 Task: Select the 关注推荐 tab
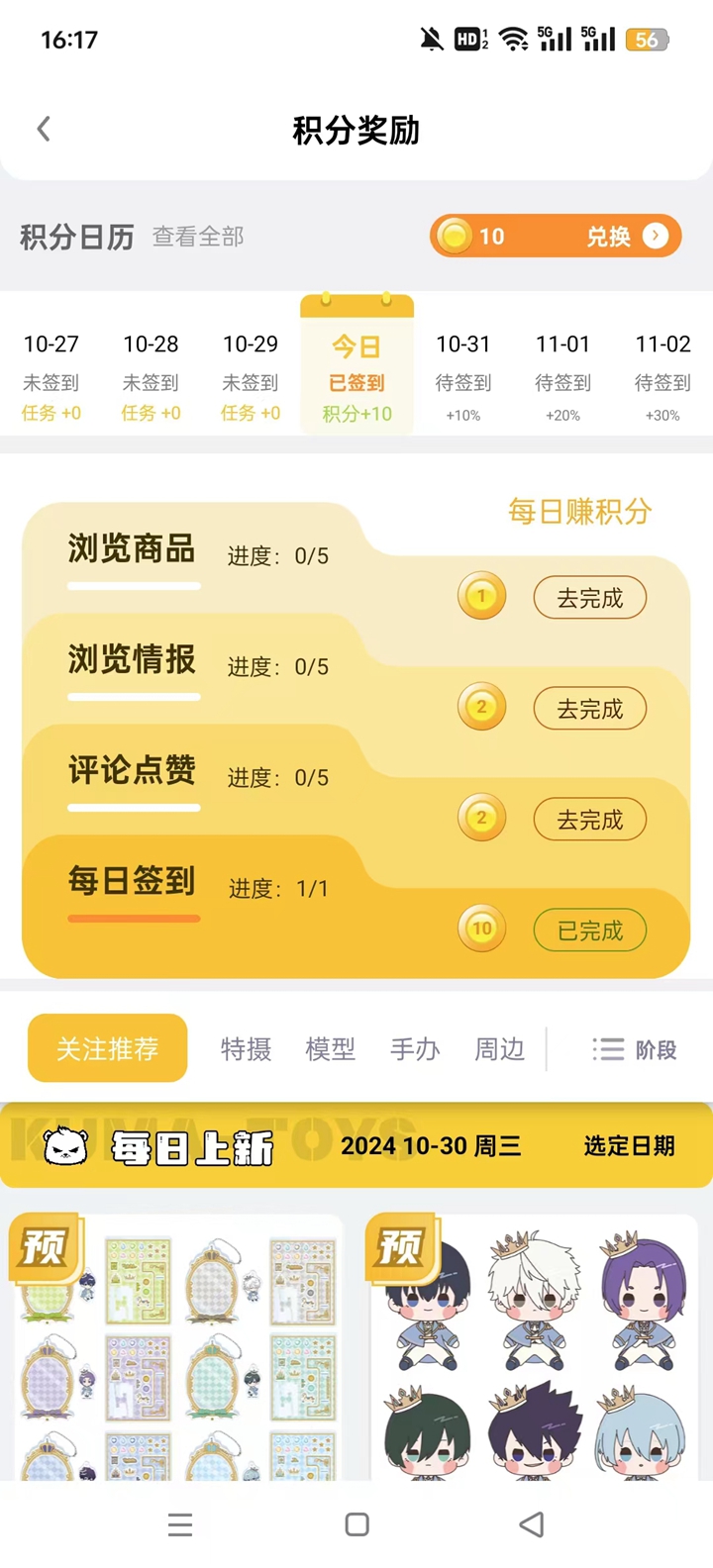(x=108, y=1048)
